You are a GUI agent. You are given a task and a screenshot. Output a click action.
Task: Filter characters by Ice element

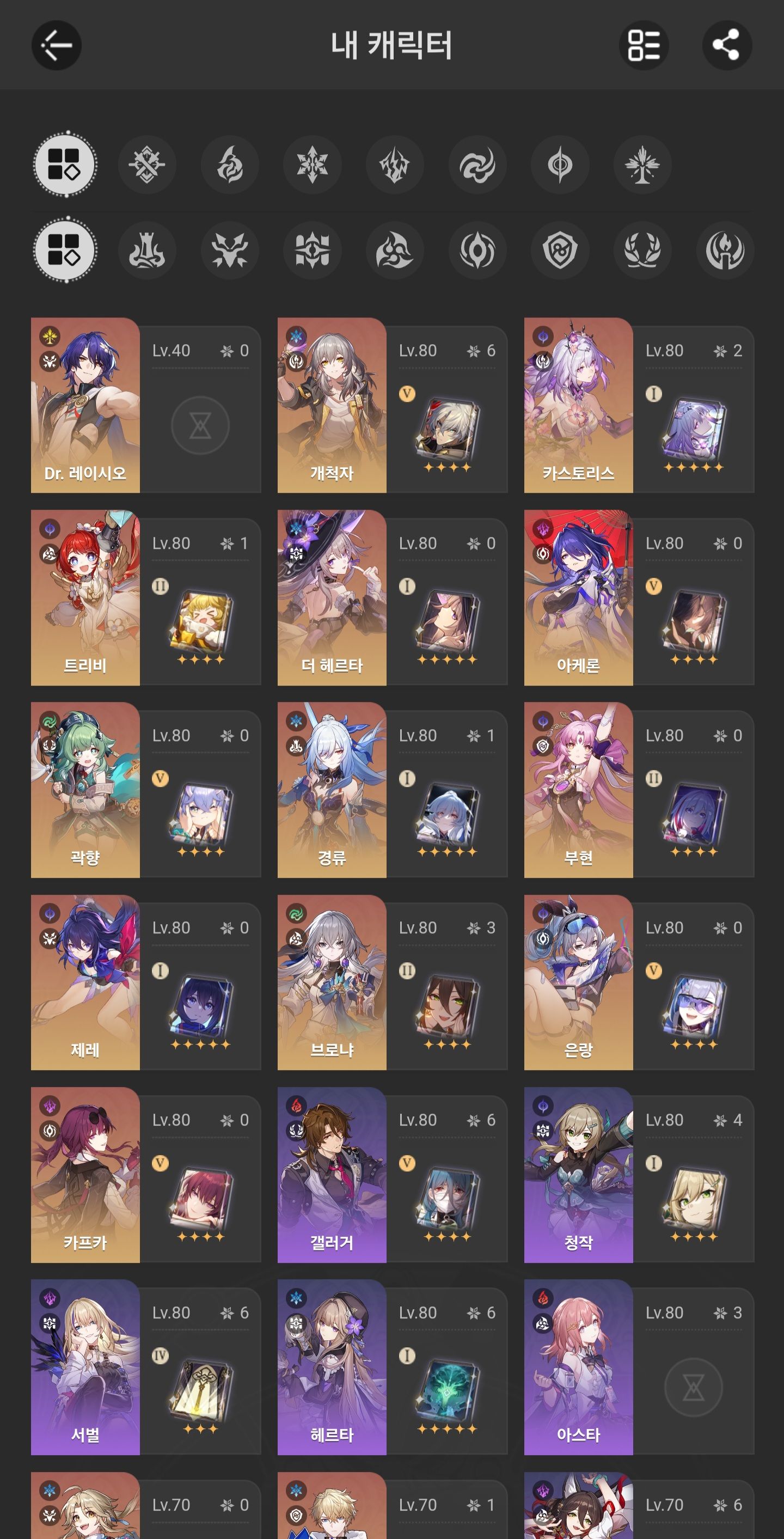point(313,165)
